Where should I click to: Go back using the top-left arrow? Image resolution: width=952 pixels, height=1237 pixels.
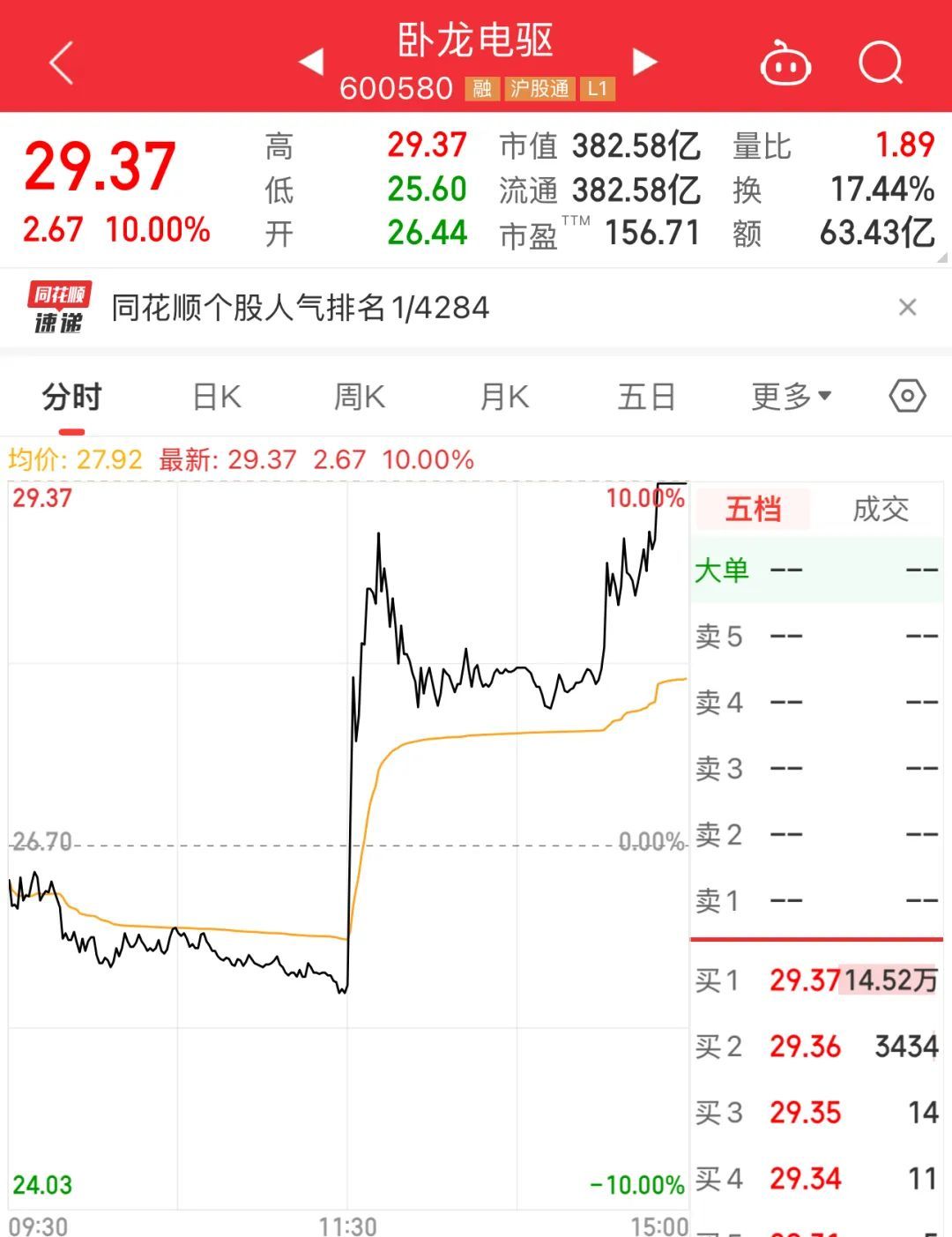click(61, 63)
